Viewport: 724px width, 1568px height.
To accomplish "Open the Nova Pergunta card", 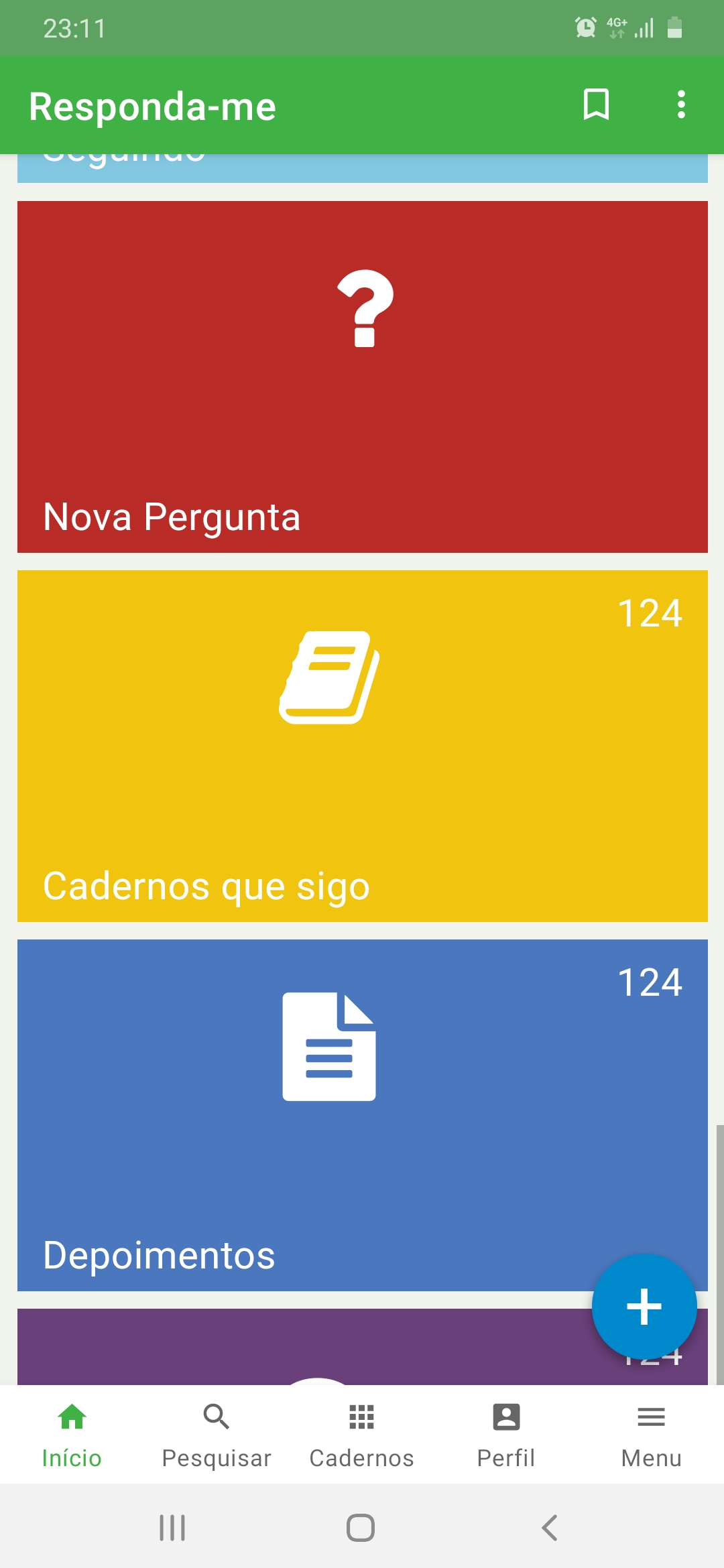I will (362, 377).
